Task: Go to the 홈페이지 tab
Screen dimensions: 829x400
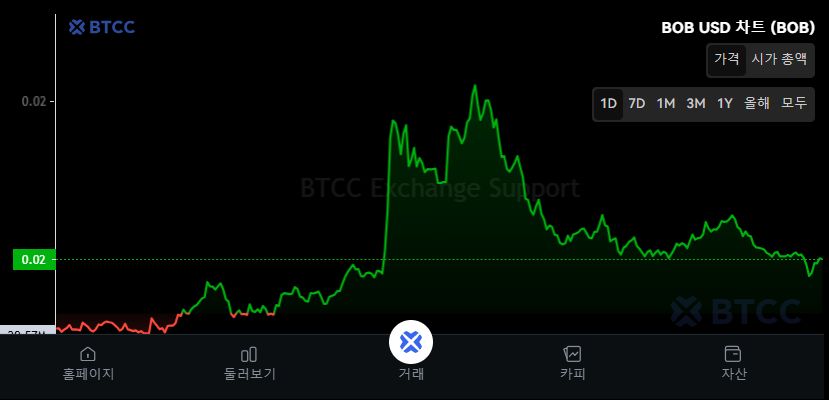Action: click(88, 364)
